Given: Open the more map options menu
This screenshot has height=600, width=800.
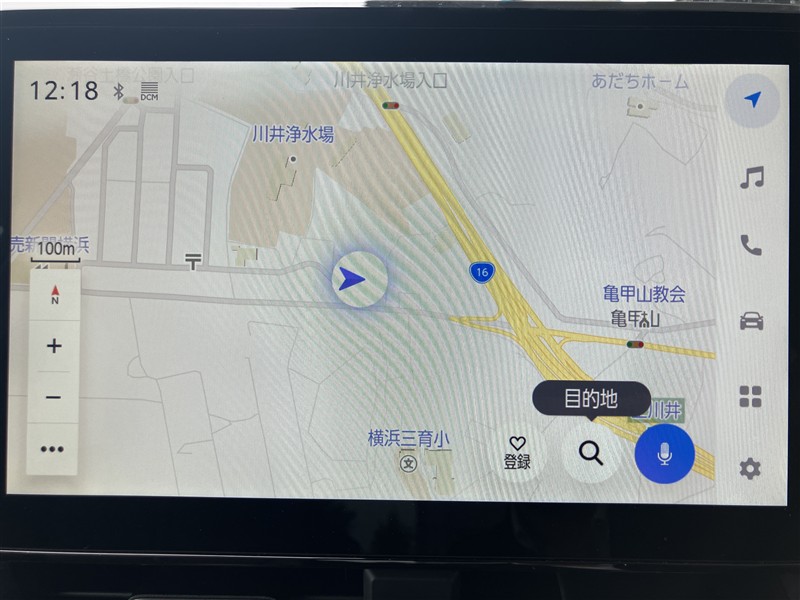Looking at the screenshot, I should [54, 449].
